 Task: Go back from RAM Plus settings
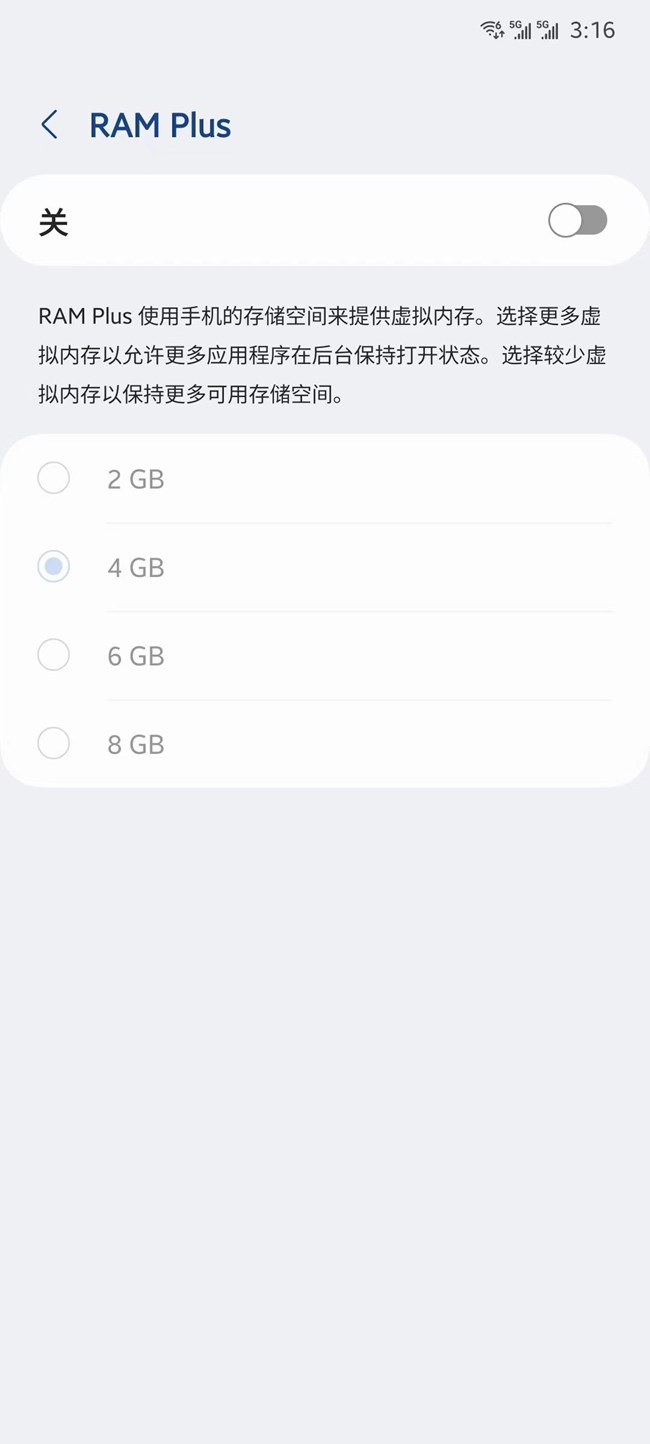[49, 125]
